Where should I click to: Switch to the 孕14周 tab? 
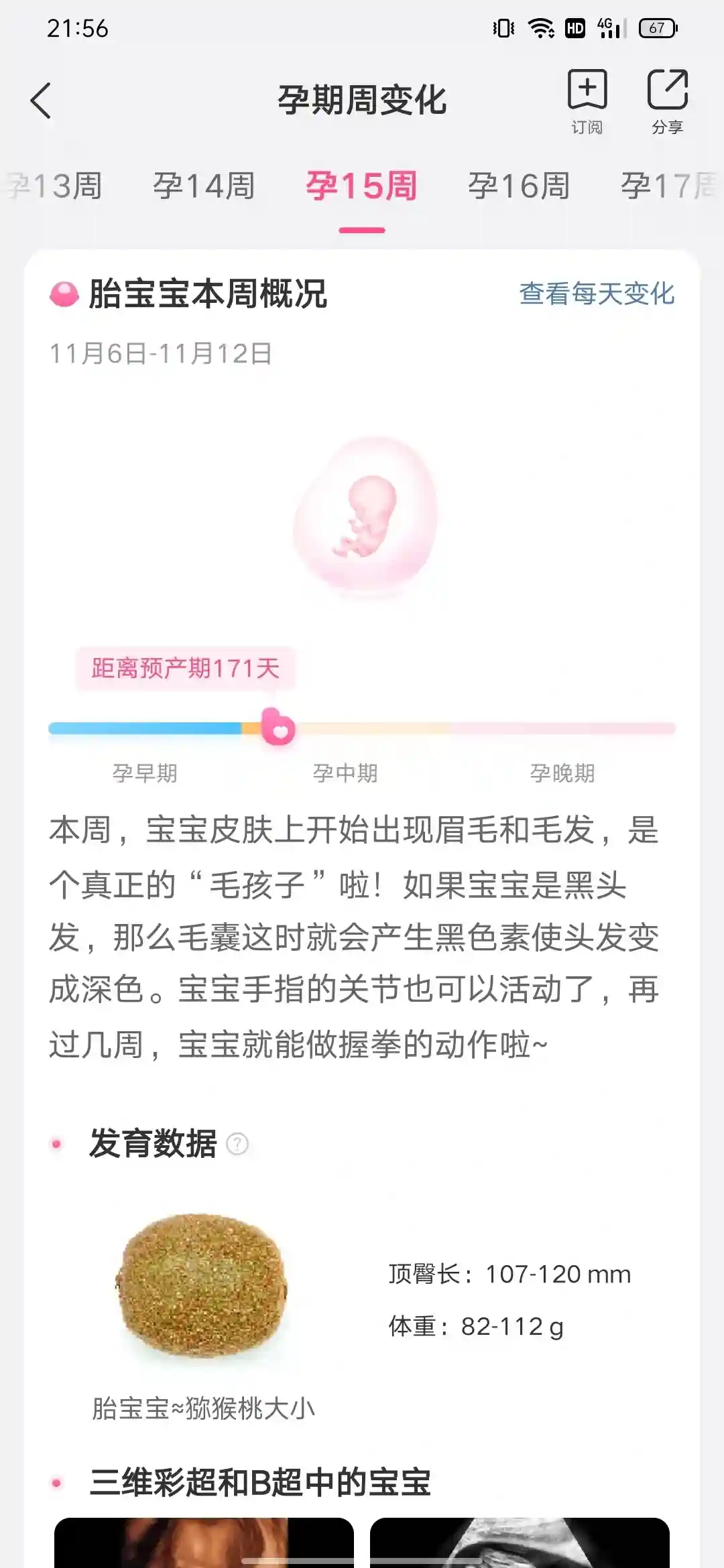pyautogui.click(x=204, y=186)
